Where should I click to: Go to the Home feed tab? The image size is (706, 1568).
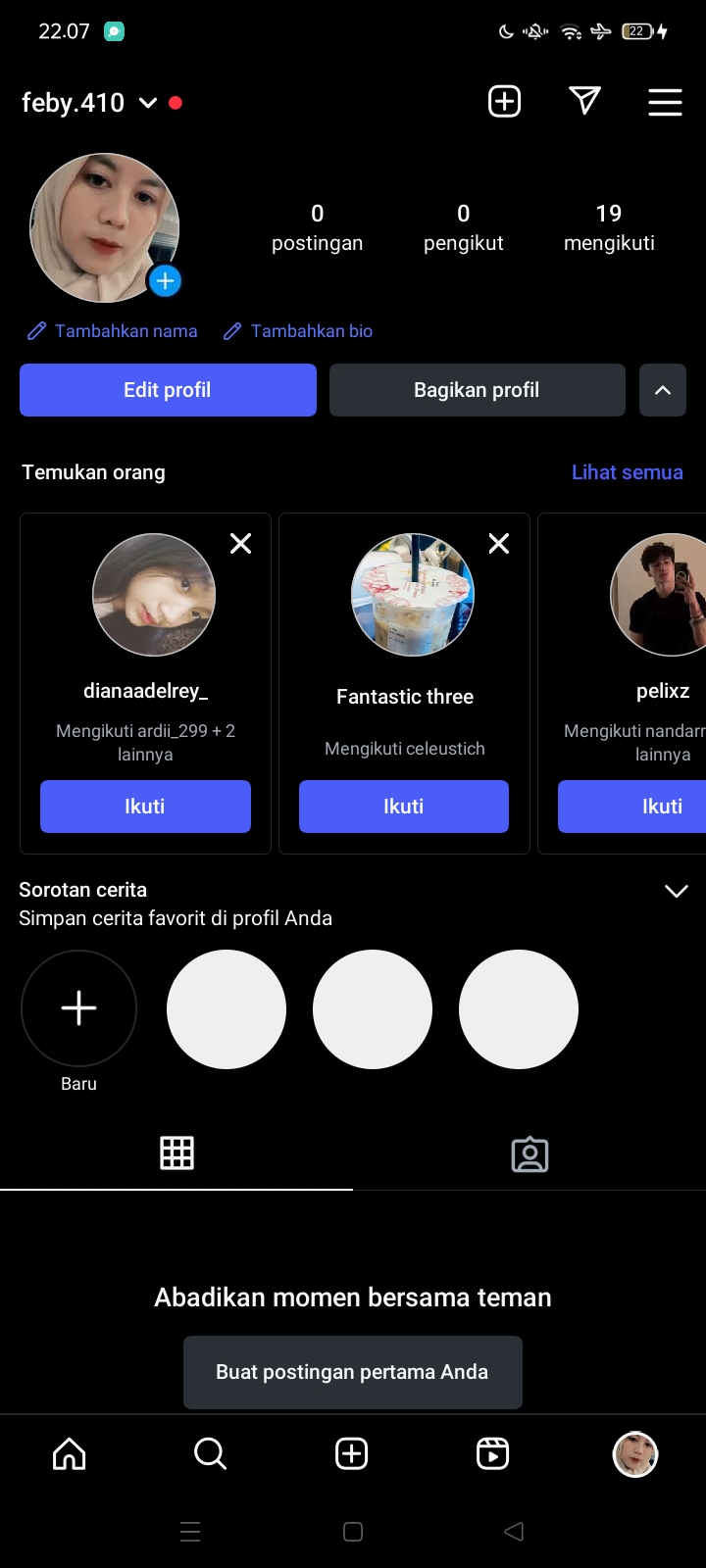click(69, 1454)
